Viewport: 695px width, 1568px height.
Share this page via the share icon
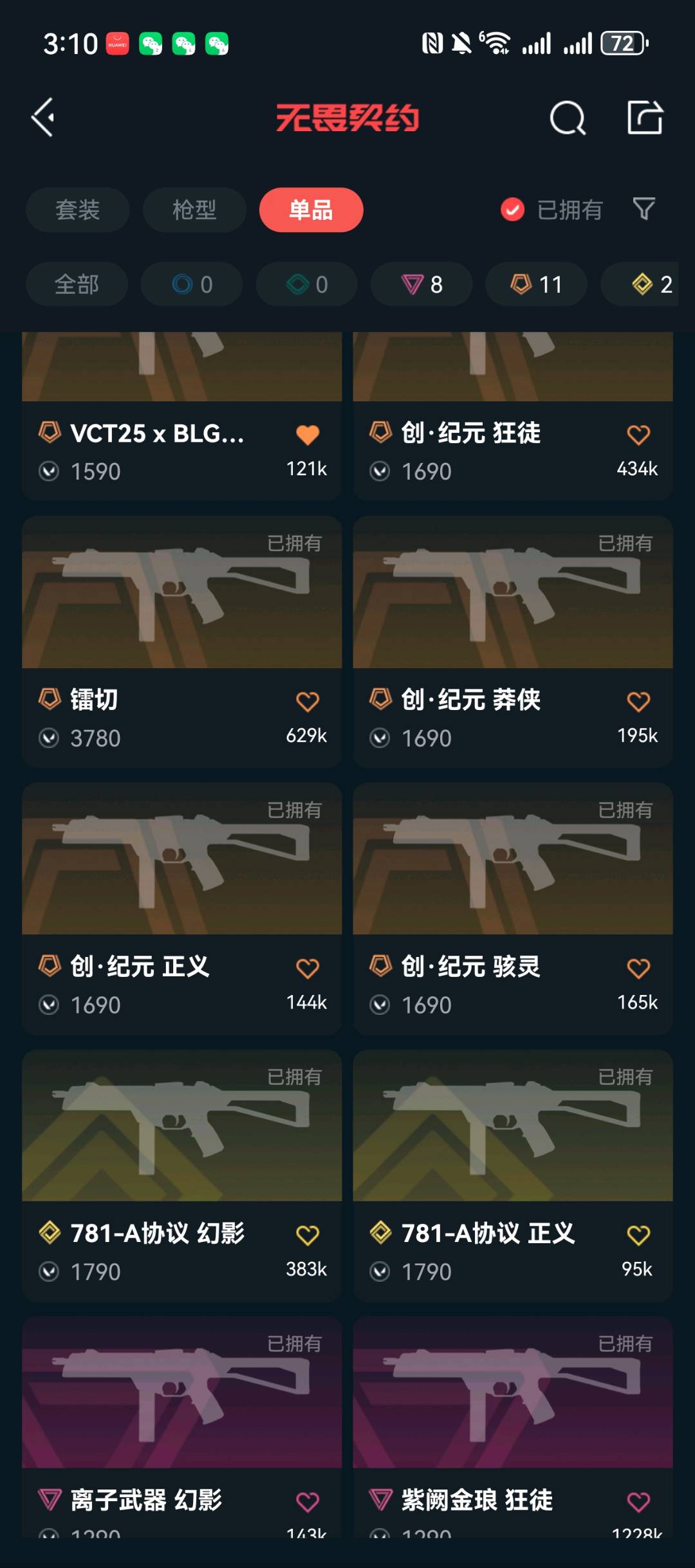tap(645, 118)
